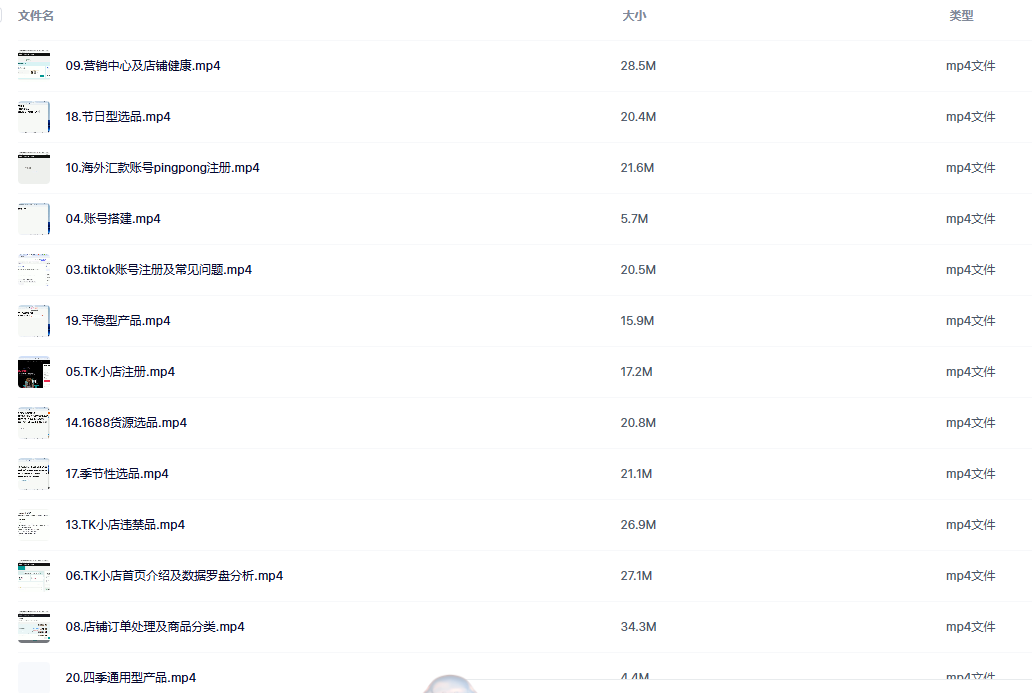
Task: Open 08.店铺订单处理及商品分类.mp4
Action: [155, 627]
